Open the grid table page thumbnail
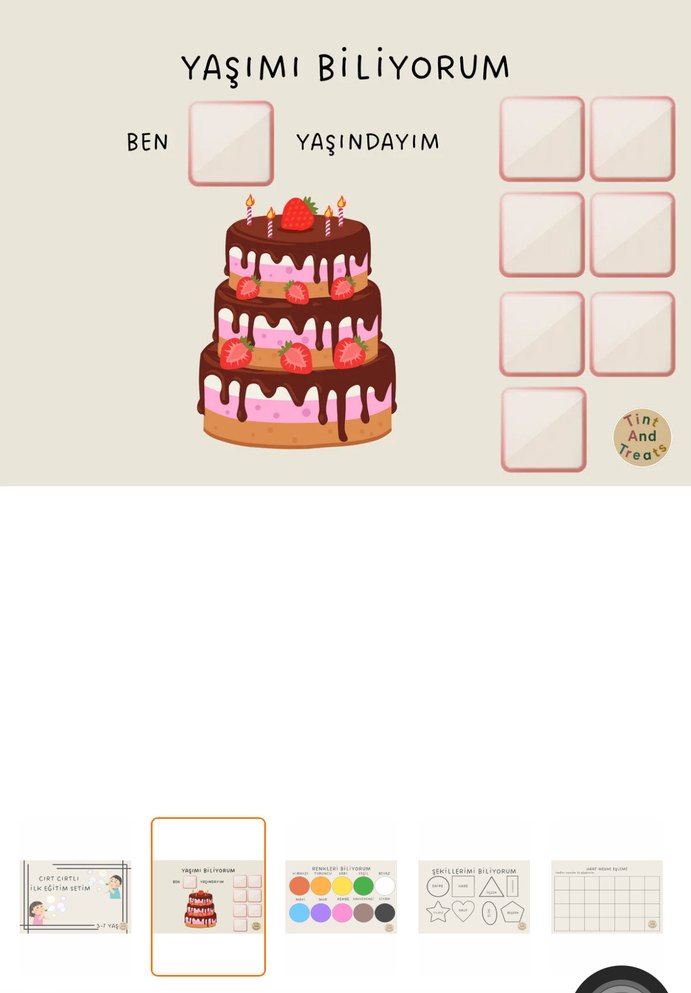The height and width of the screenshot is (993, 691). click(x=607, y=896)
